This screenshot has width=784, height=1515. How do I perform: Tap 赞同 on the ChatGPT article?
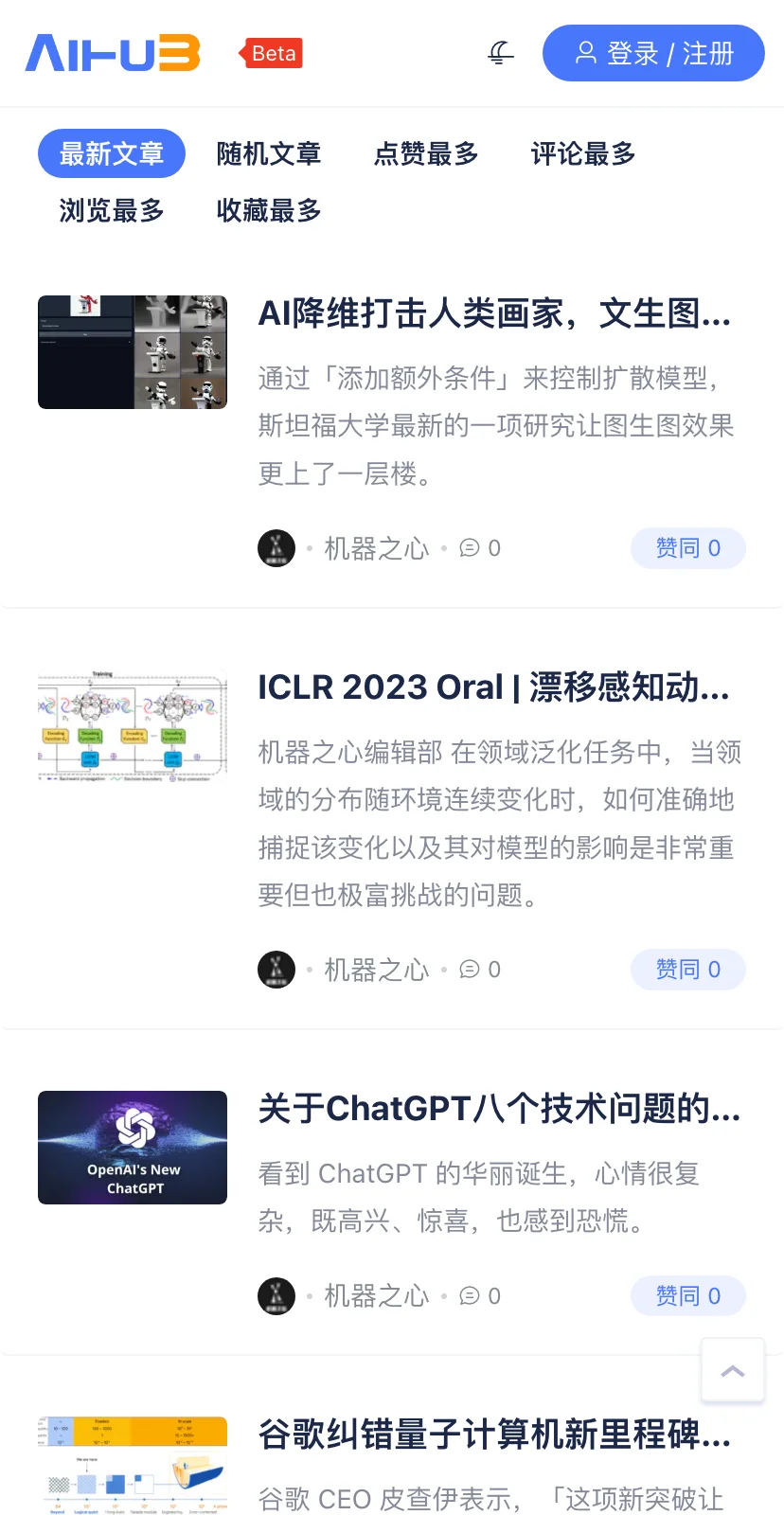click(x=688, y=1296)
